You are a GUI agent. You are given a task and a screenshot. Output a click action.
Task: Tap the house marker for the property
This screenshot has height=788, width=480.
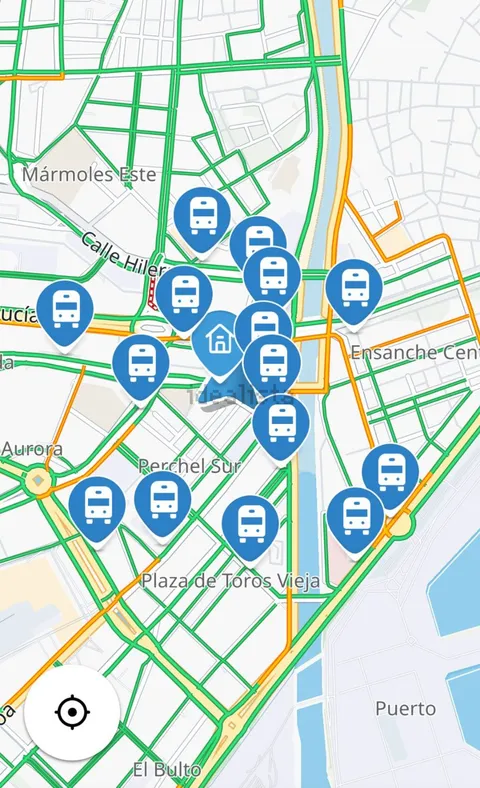click(x=219, y=344)
